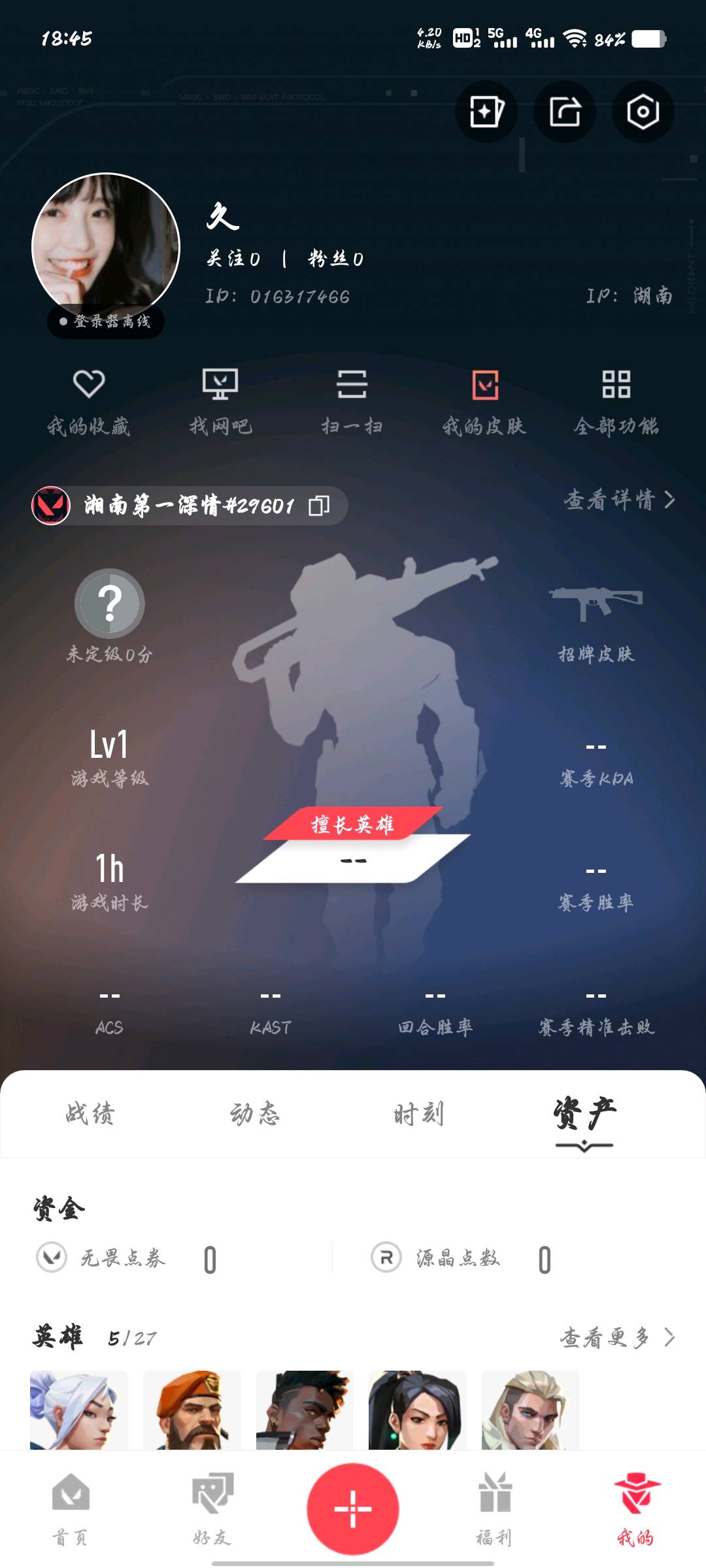Open 找网吧 internet cafe finder
The image size is (706, 1568).
[x=220, y=400]
